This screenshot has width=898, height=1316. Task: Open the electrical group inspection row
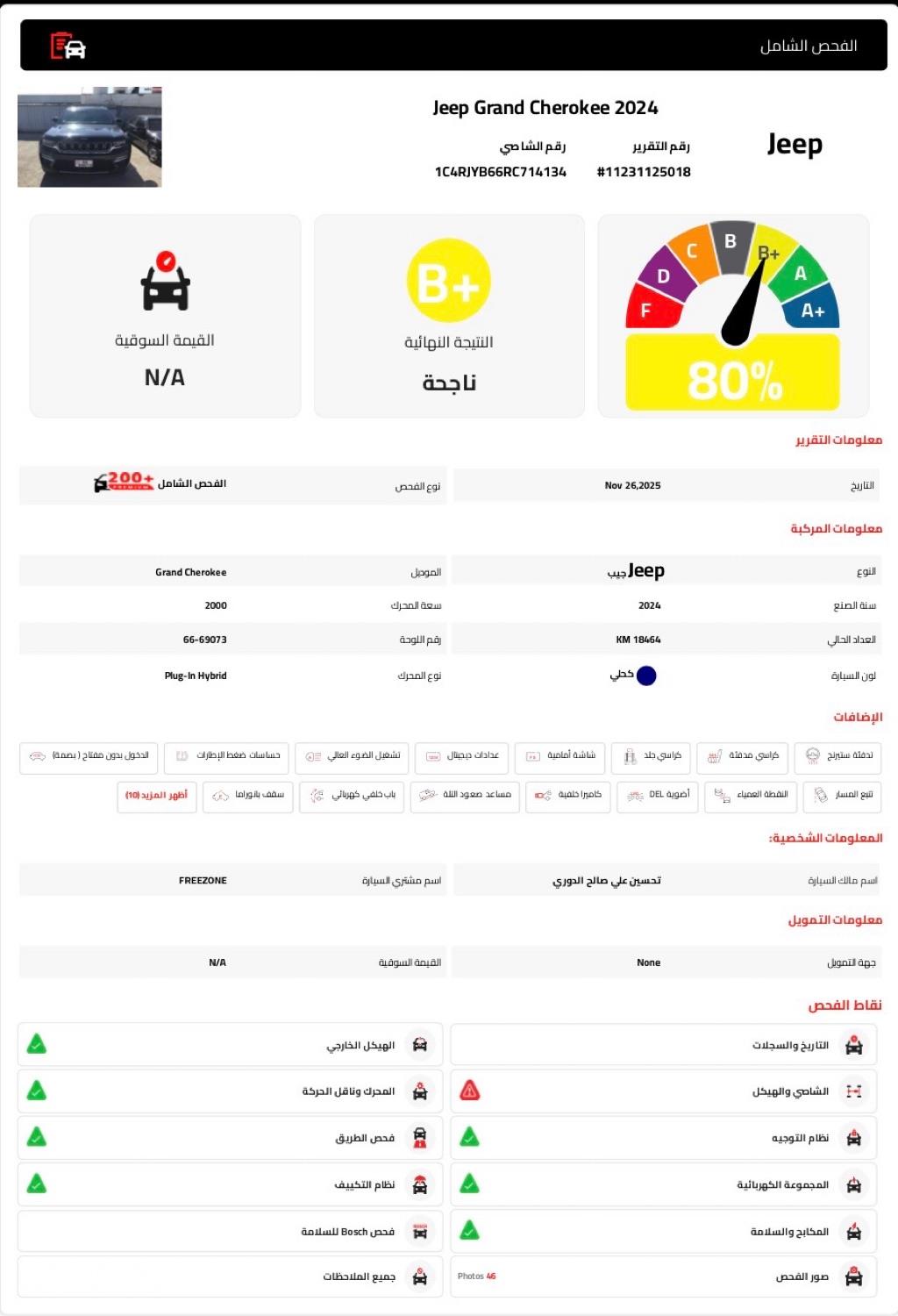pos(664,1184)
